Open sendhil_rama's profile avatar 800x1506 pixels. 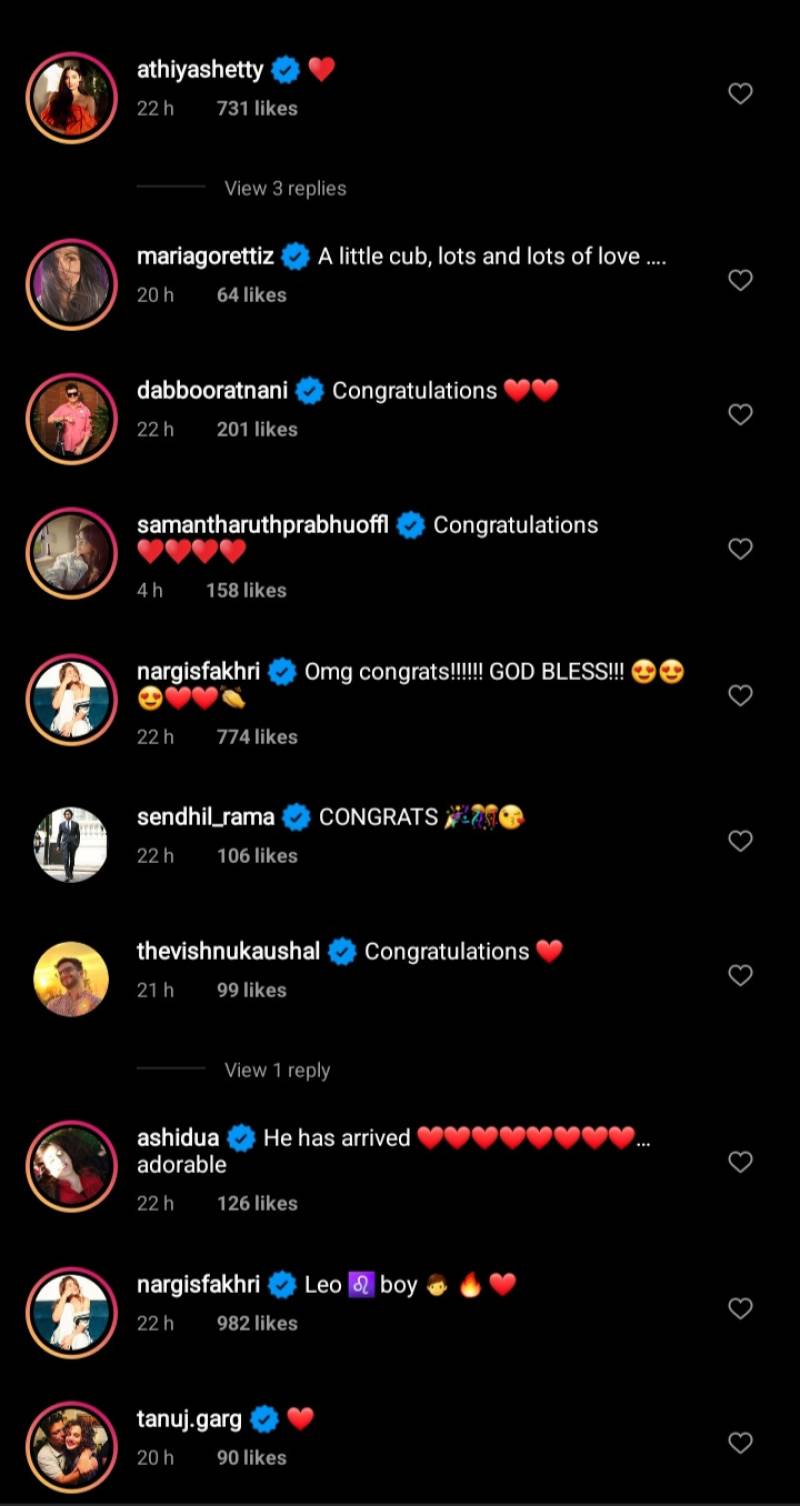point(71,844)
